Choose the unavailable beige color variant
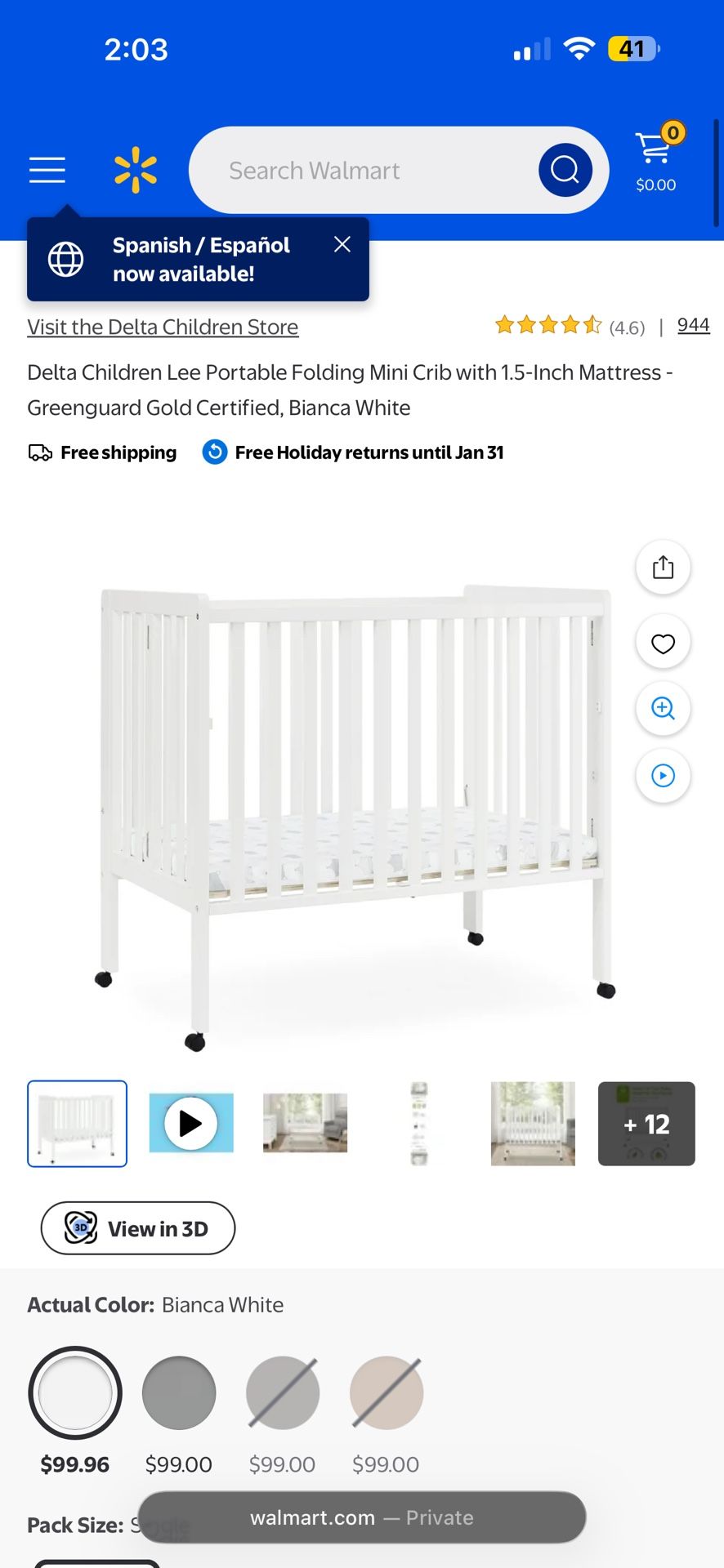This screenshot has width=724, height=1568. (x=386, y=1392)
